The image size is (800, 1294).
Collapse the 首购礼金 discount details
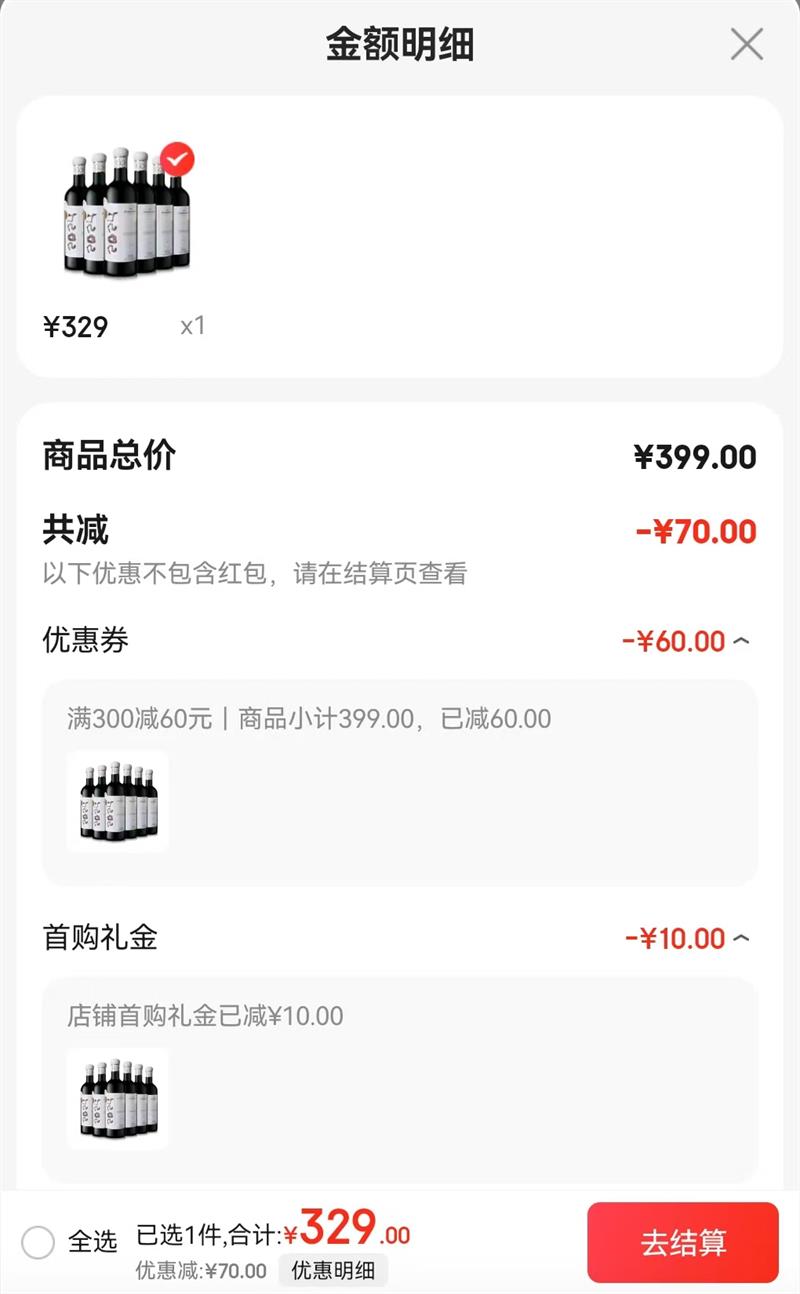pos(741,938)
